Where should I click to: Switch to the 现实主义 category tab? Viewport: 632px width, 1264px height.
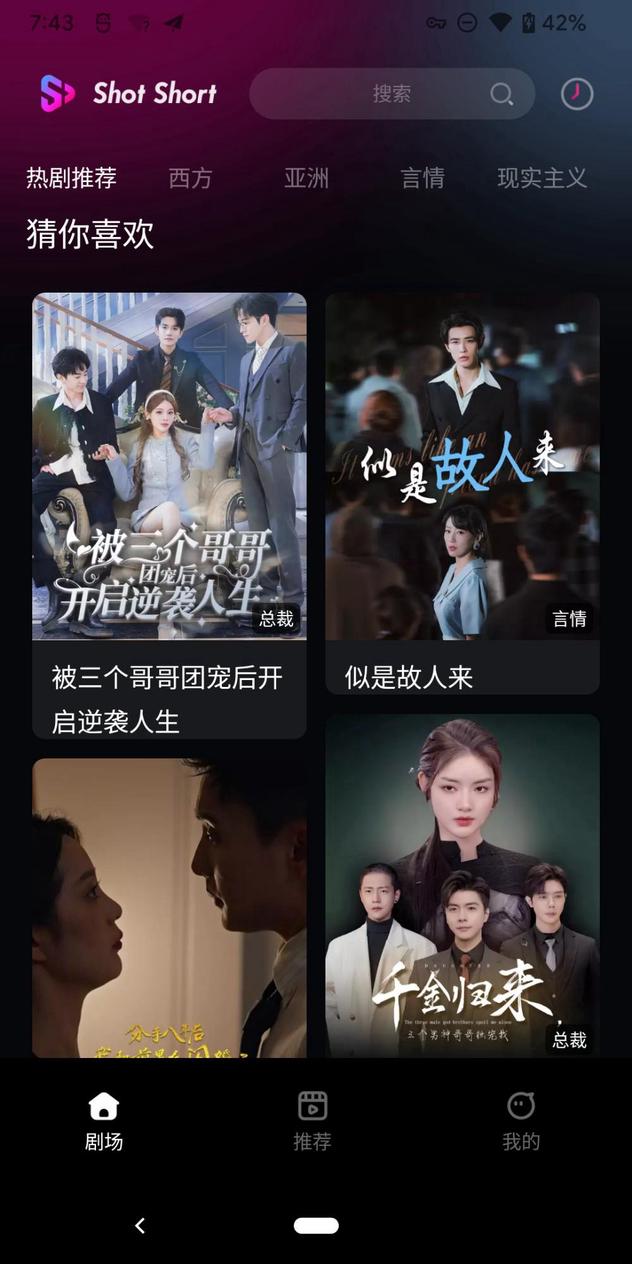click(x=542, y=178)
